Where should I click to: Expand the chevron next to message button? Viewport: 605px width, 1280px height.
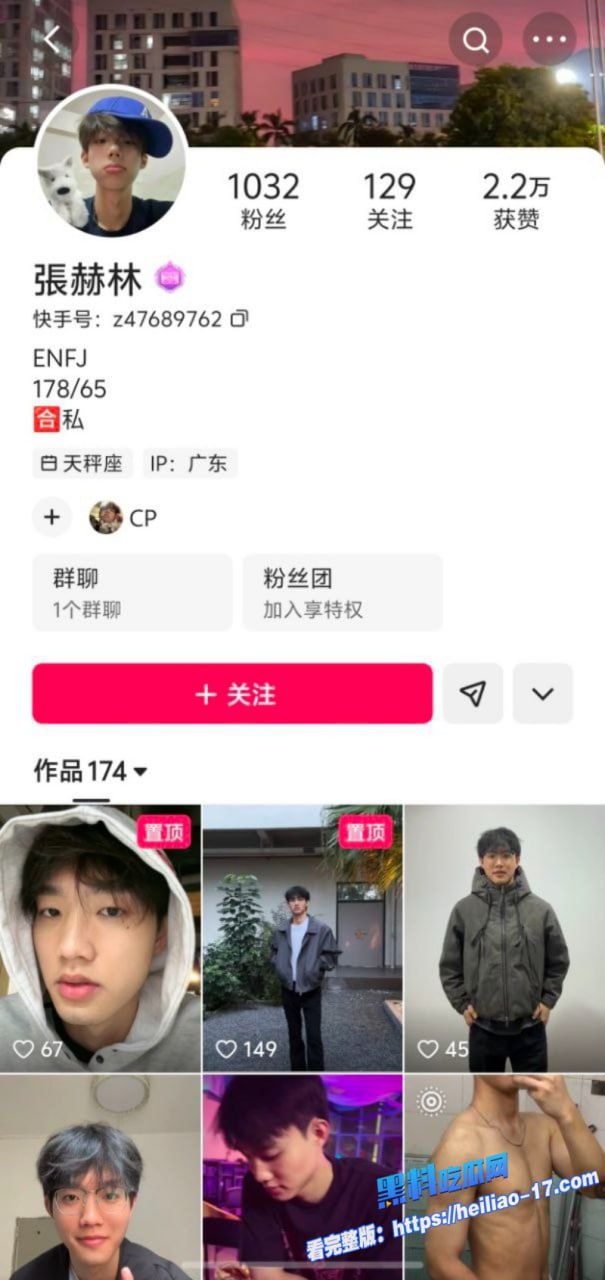click(x=543, y=693)
